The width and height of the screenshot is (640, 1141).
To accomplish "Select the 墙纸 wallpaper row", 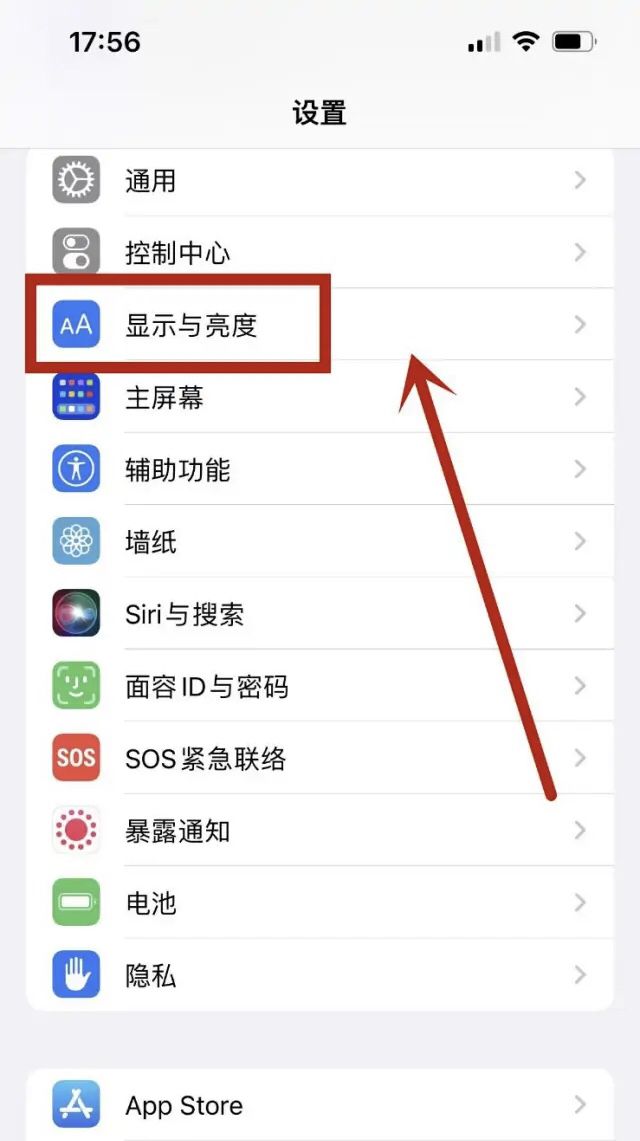I will point(320,542).
